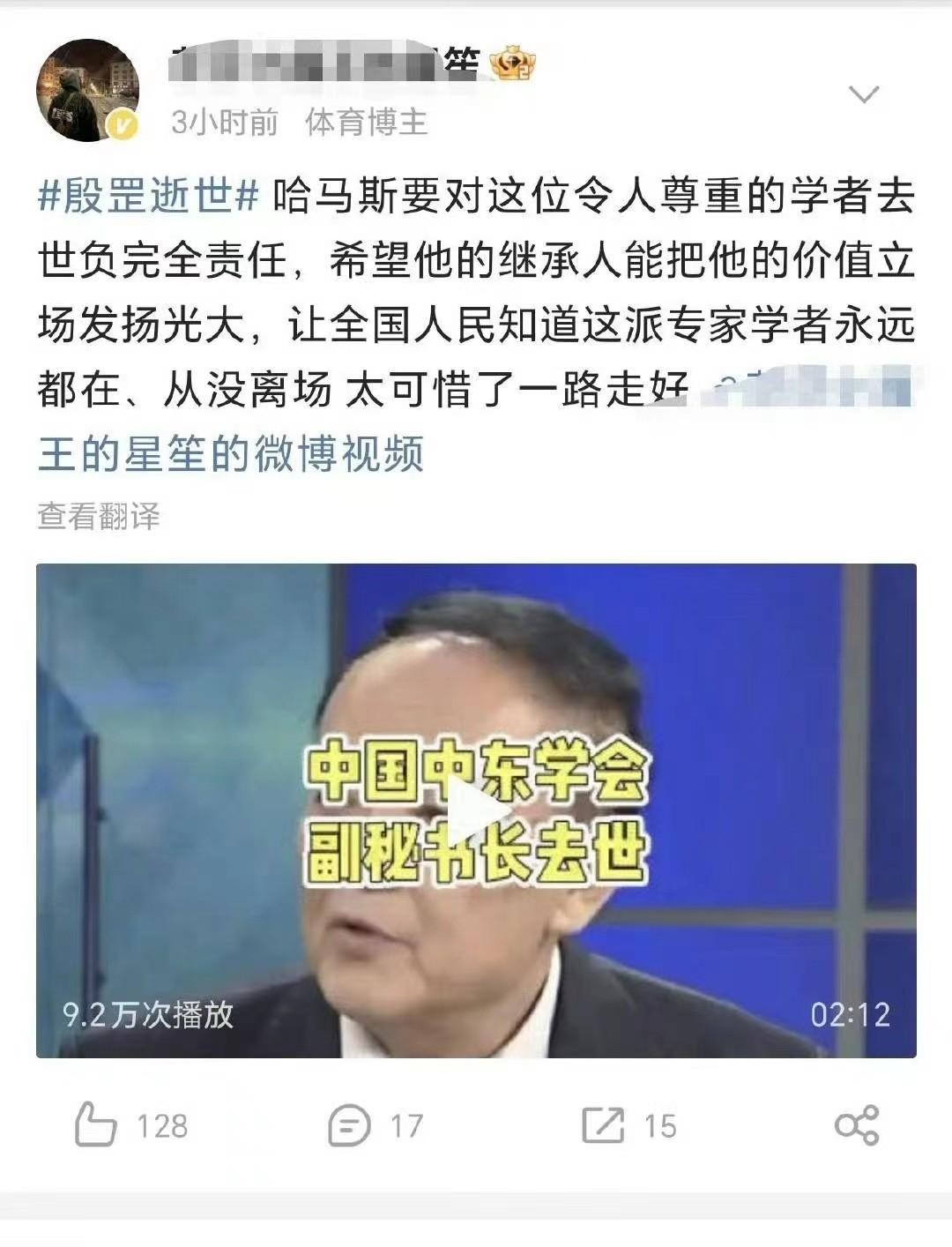
Task: Tap 查看翻译 to translate the post
Action: click(x=99, y=517)
